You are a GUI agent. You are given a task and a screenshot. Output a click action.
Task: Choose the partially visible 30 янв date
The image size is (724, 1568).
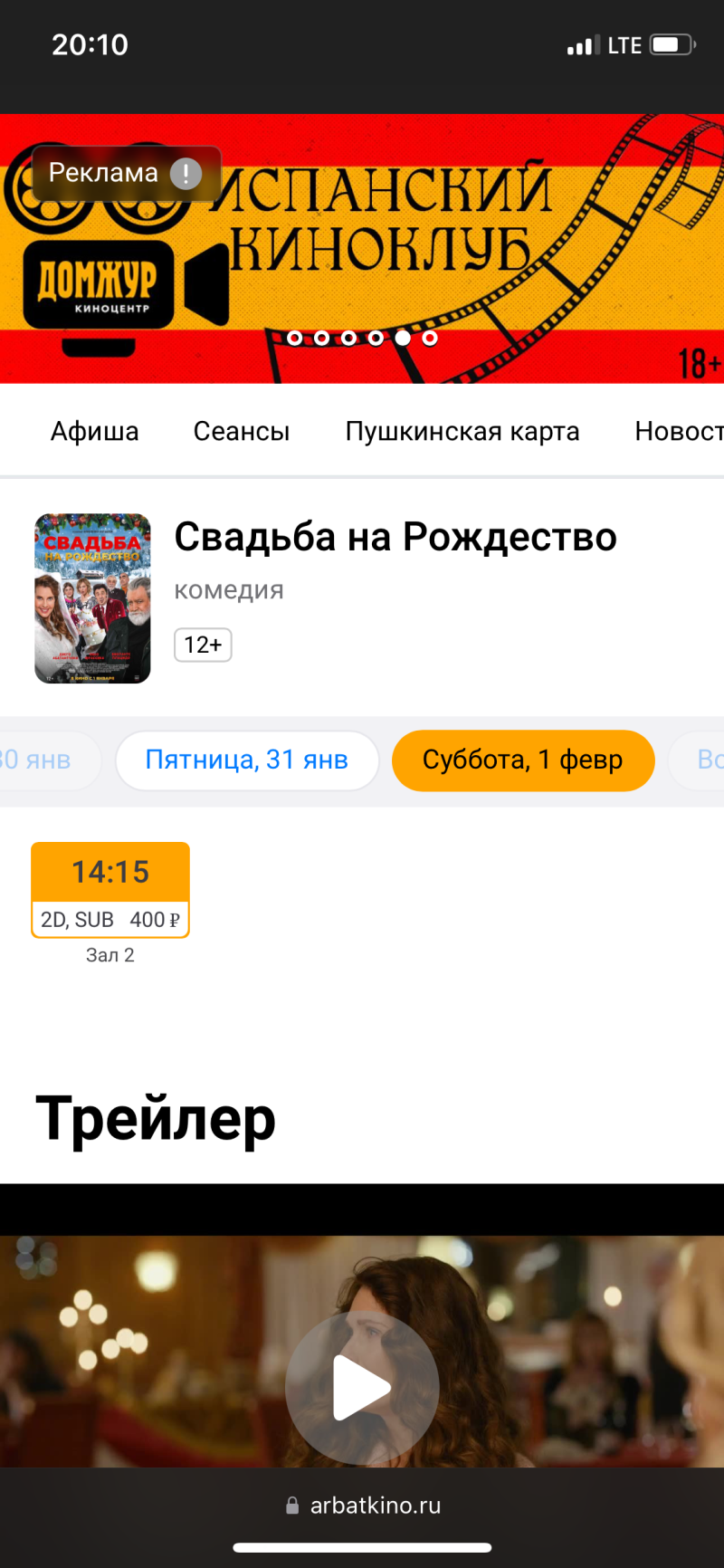click(x=41, y=760)
